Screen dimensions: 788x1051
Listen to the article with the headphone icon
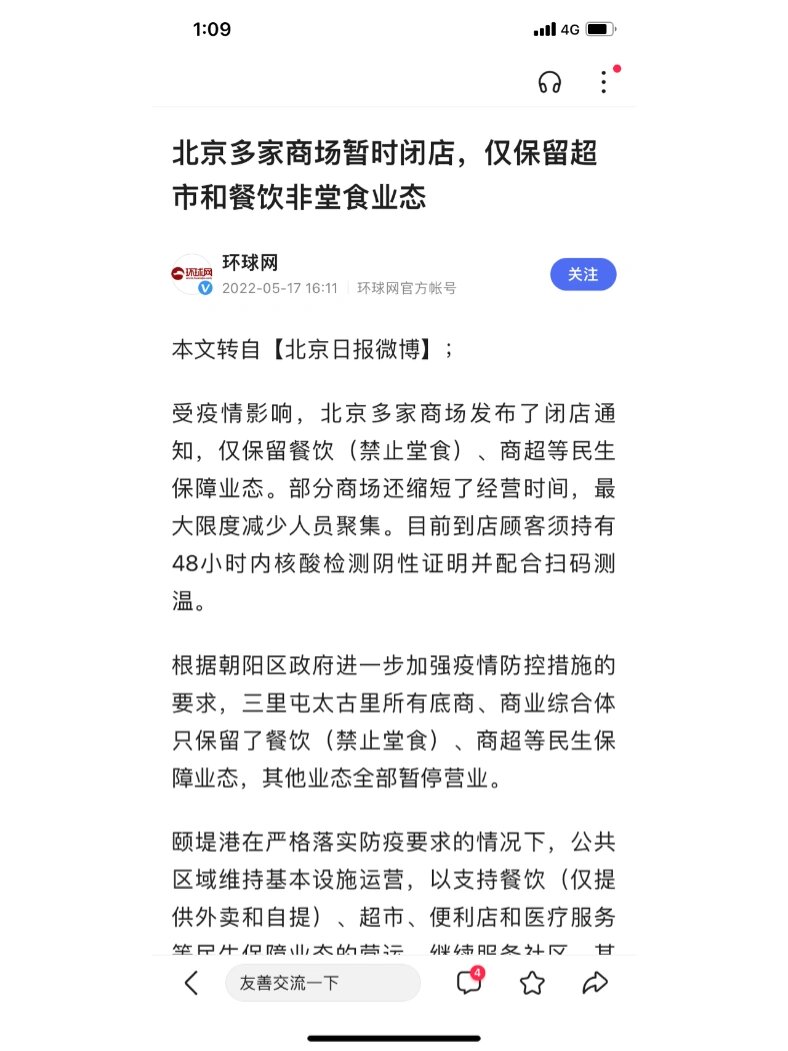(x=549, y=82)
